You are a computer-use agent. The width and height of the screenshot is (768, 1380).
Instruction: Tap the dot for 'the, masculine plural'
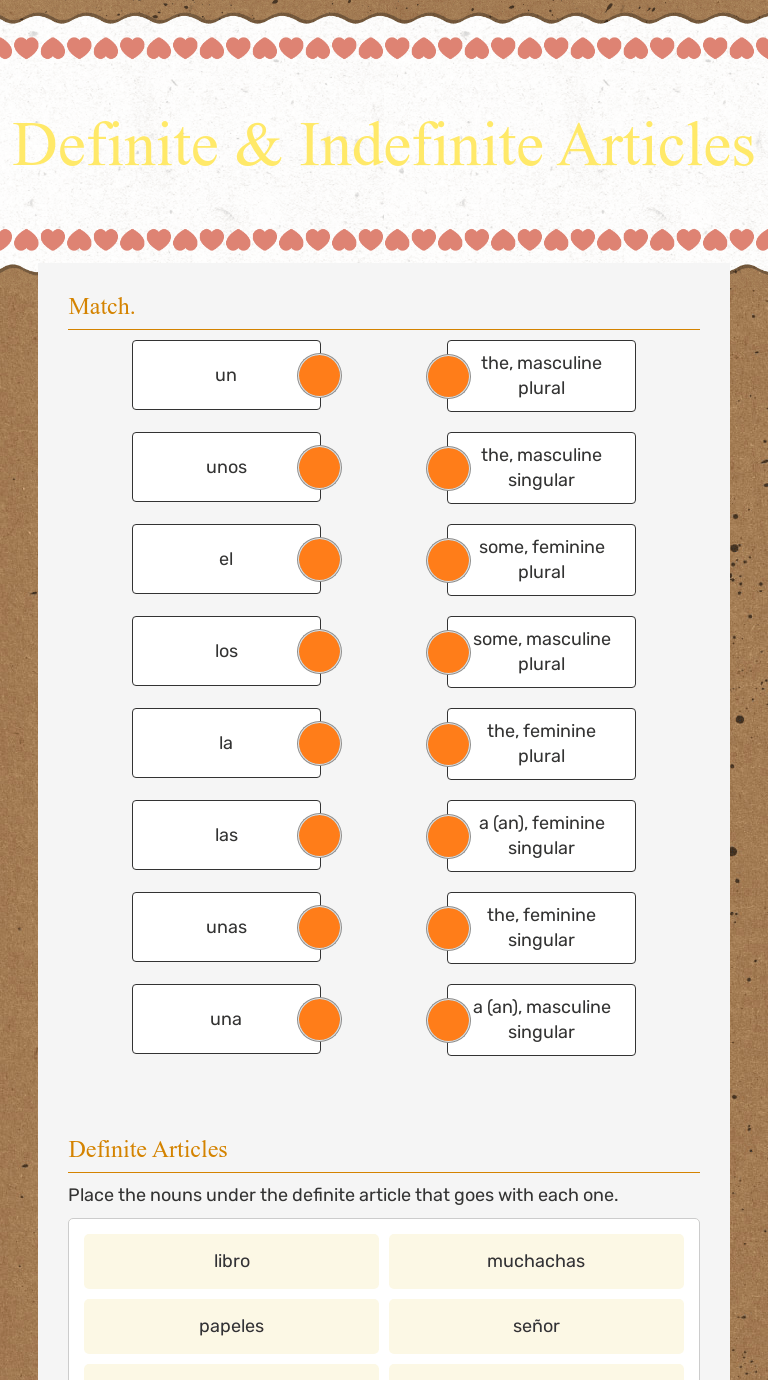[x=448, y=376]
